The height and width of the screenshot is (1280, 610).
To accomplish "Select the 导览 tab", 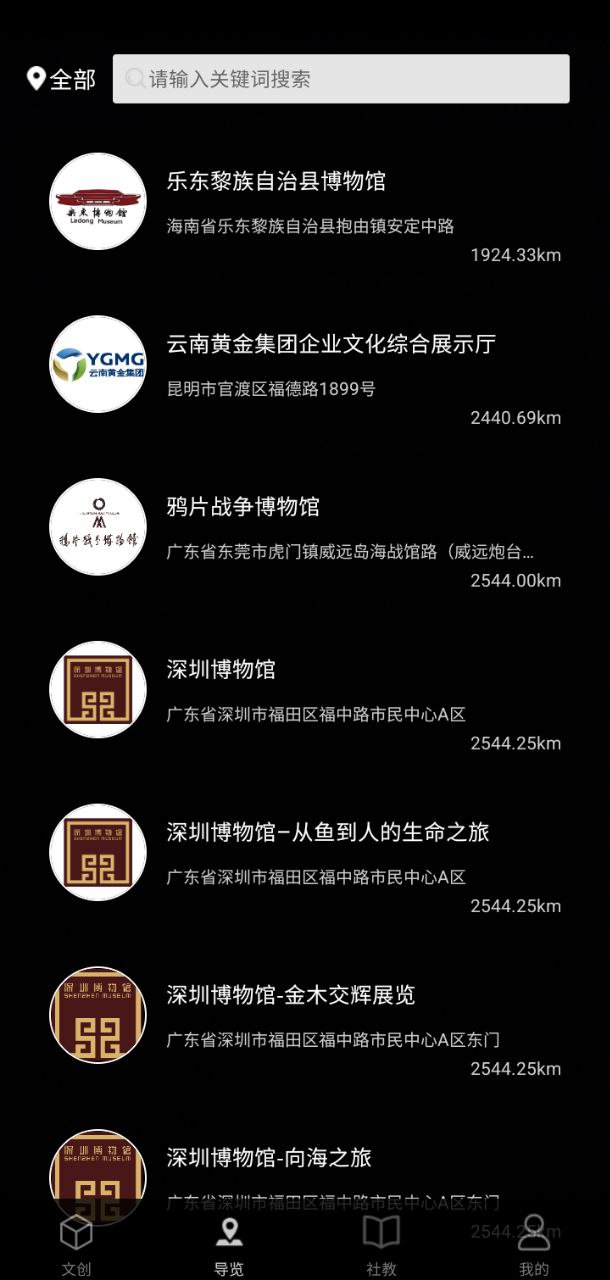I will pos(229,1245).
